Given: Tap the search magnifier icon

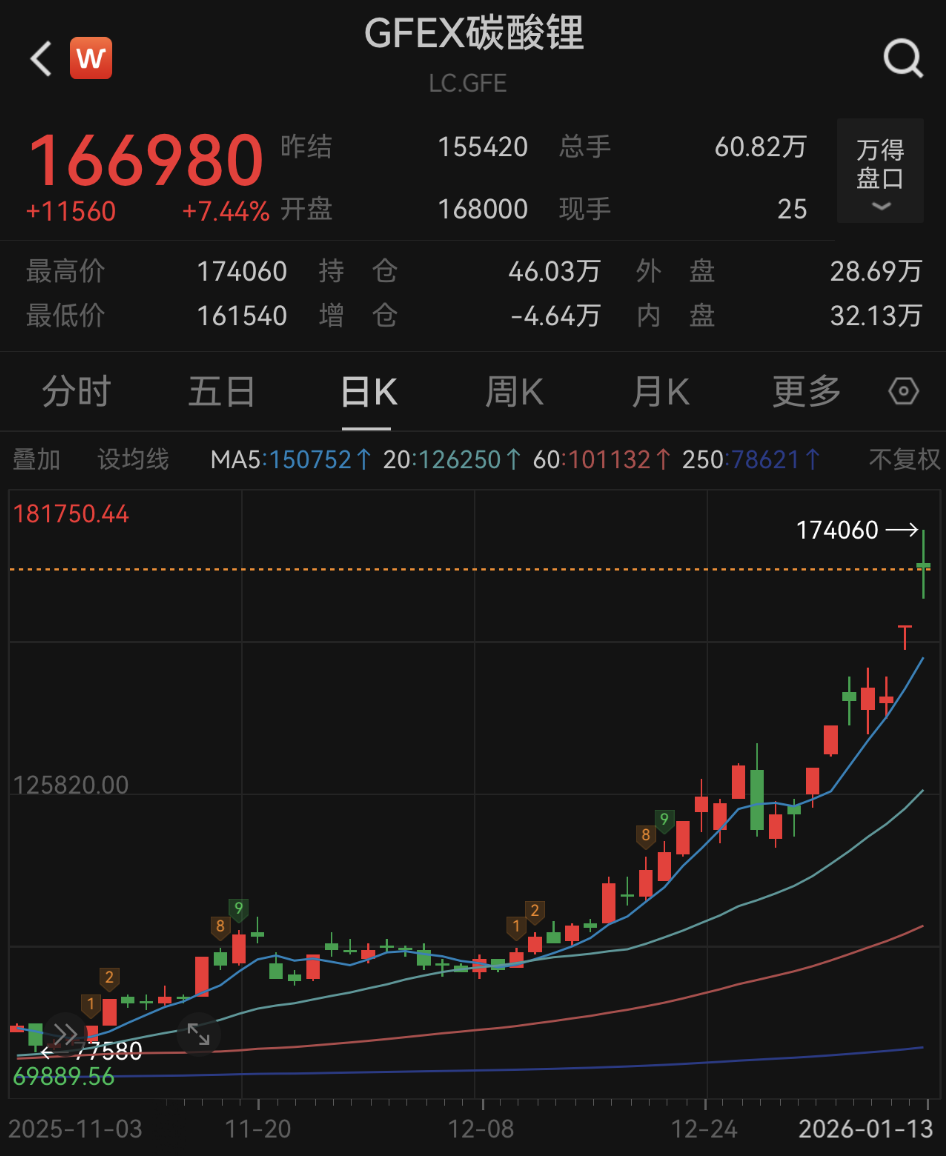Looking at the screenshot, I should (x=903, y=58).
